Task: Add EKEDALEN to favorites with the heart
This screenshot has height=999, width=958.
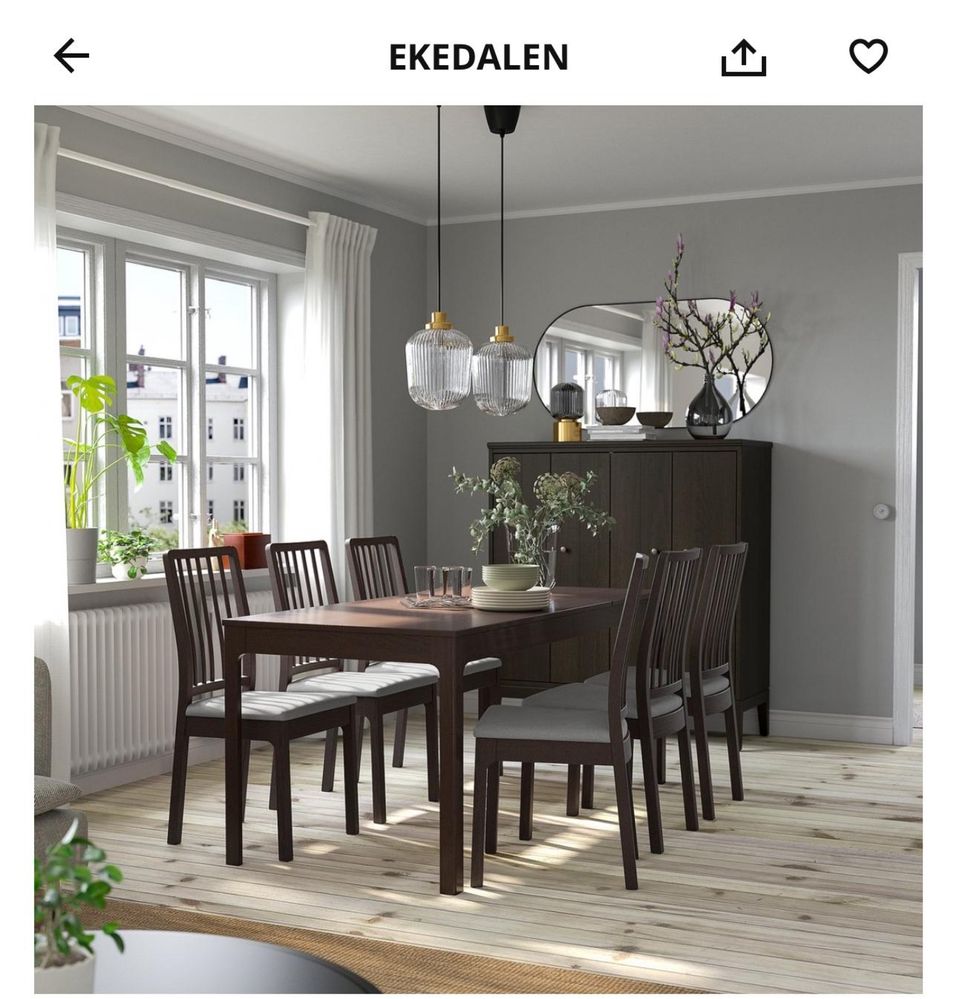Action: 868,56
